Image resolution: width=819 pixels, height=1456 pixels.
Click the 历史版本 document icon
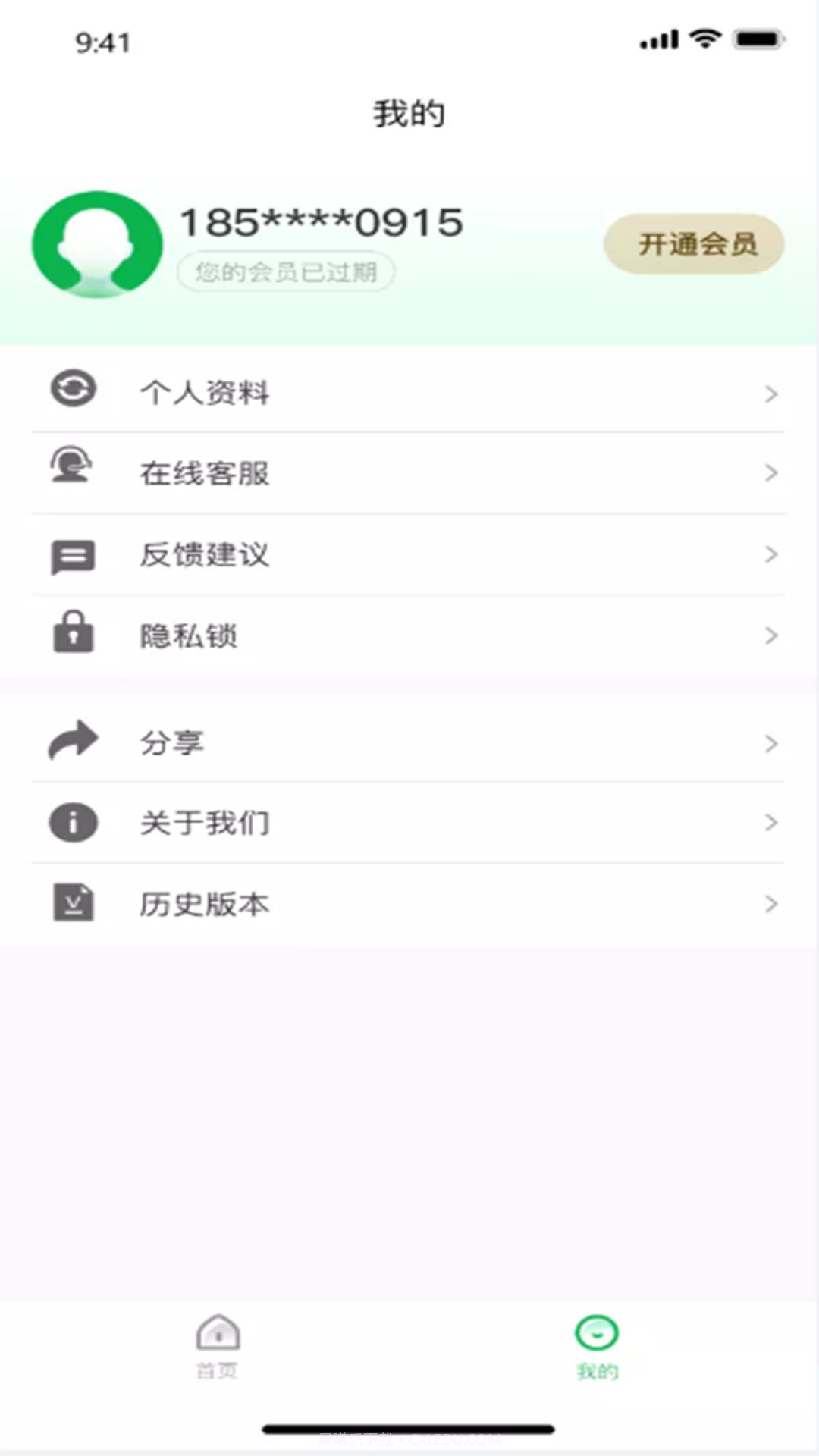coord(72,903)
